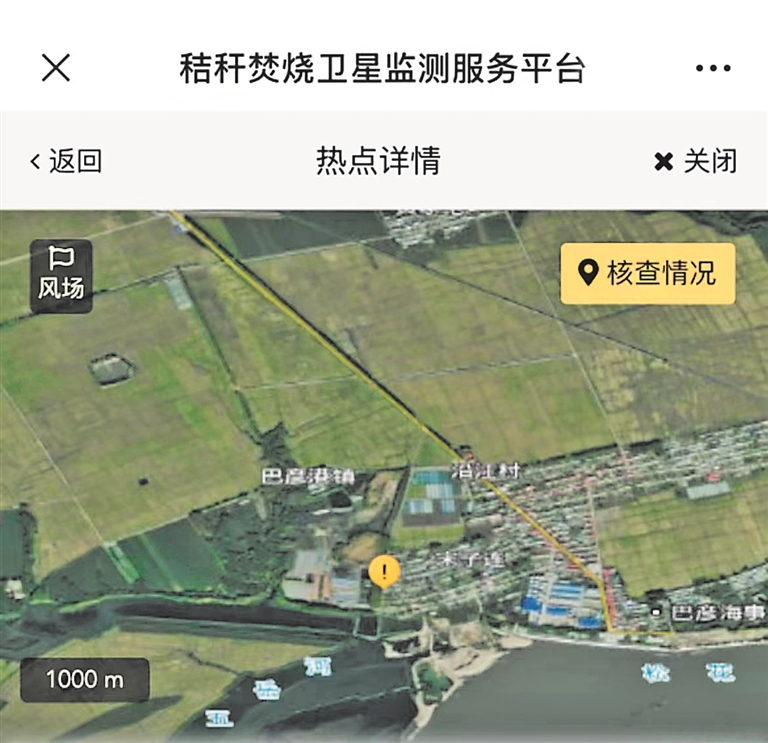Open the three-dot overflow menu
This screenshot has width=768, height=743.
click(713, 68)
